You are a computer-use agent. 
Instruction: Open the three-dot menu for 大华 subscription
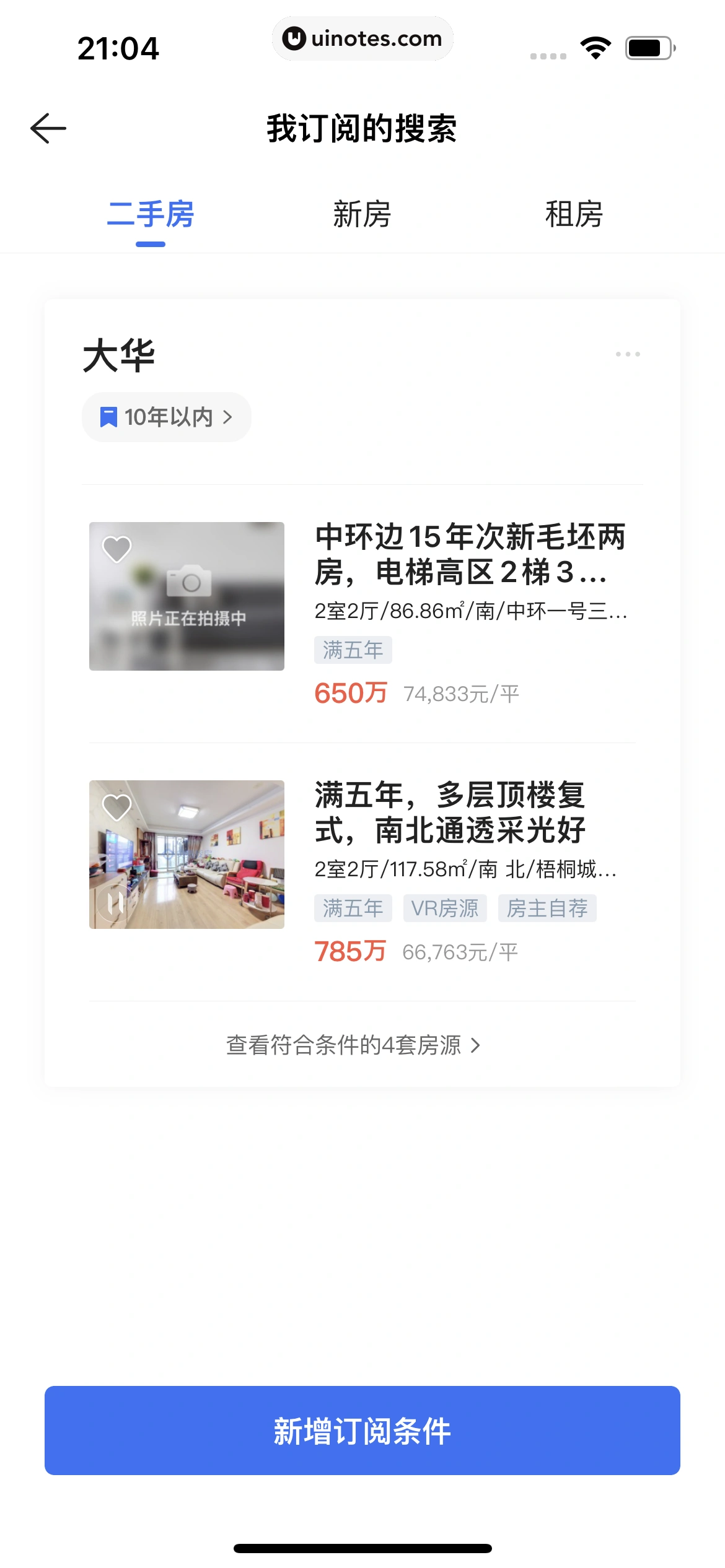tap(627, 354)
